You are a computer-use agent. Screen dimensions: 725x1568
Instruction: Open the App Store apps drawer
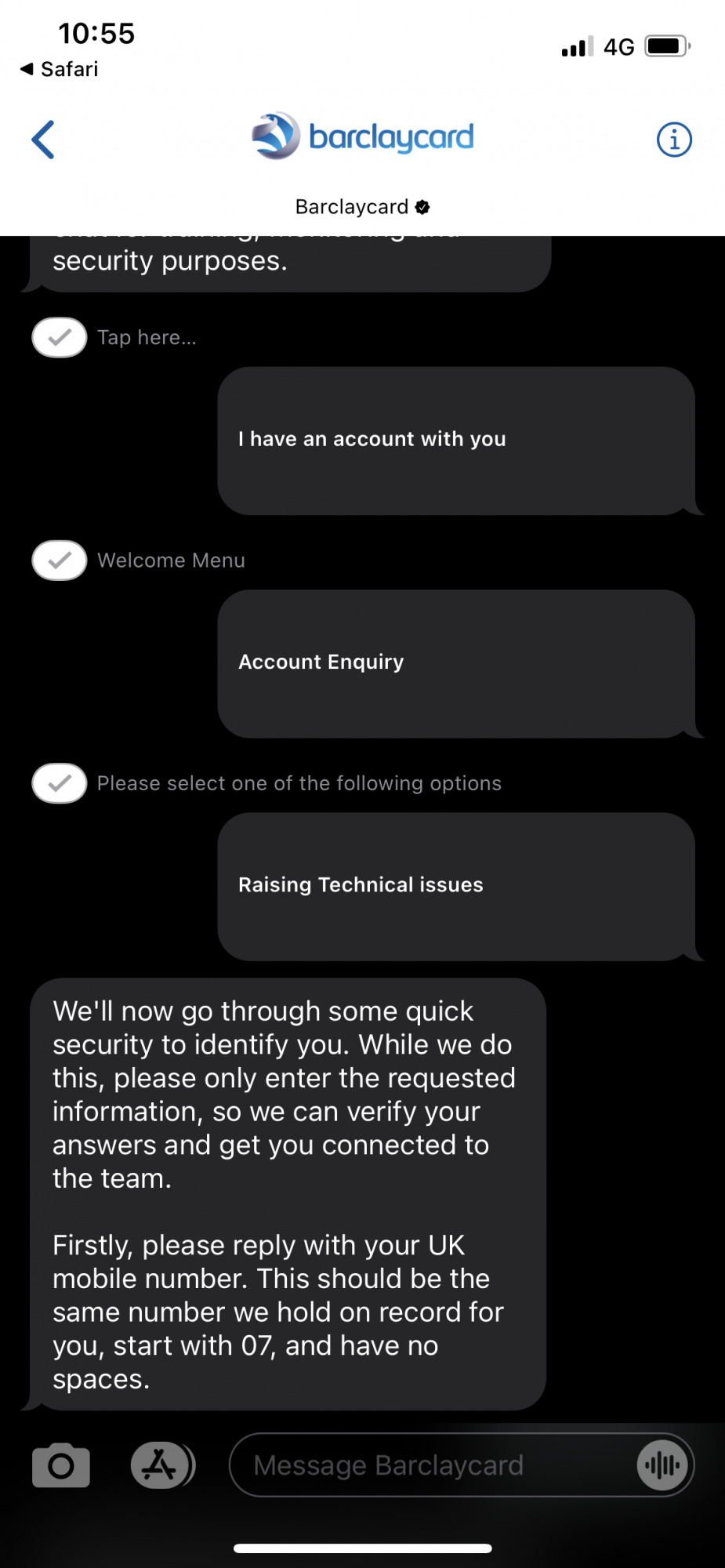click(161, 1465)
